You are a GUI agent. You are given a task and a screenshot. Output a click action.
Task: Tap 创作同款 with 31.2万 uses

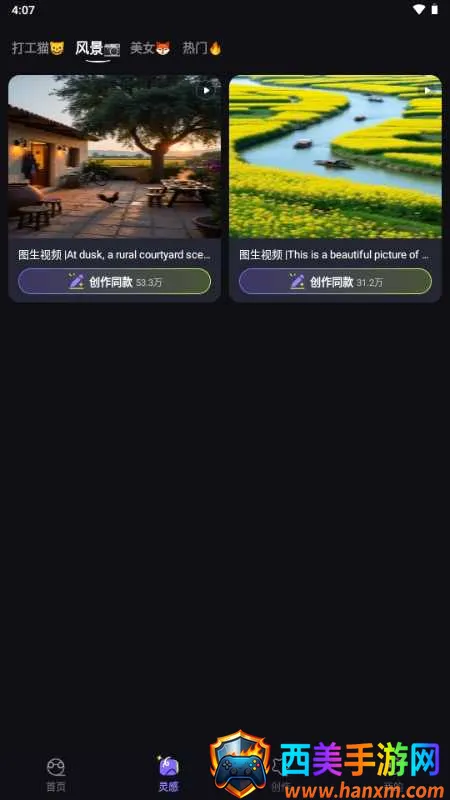pyautogui.click(x=335, y=281)
